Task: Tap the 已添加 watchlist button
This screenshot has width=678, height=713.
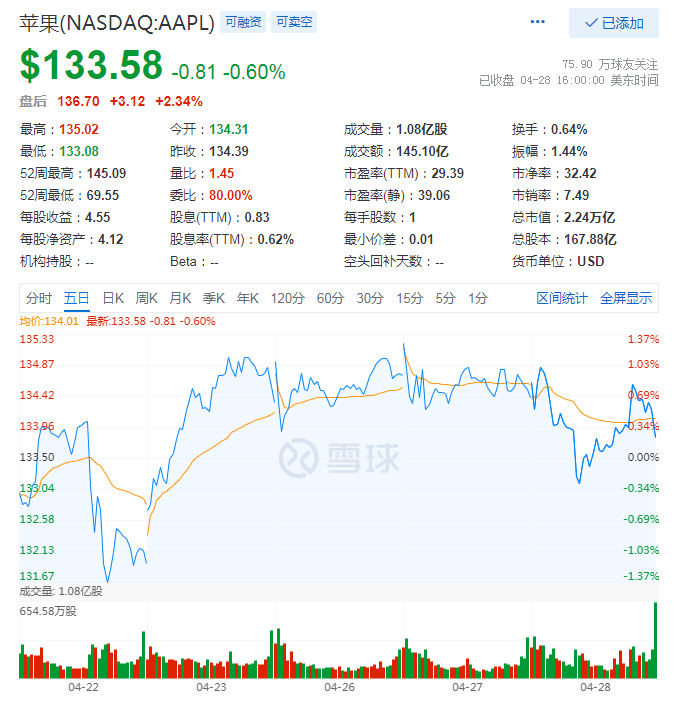Action: point(614,23)
